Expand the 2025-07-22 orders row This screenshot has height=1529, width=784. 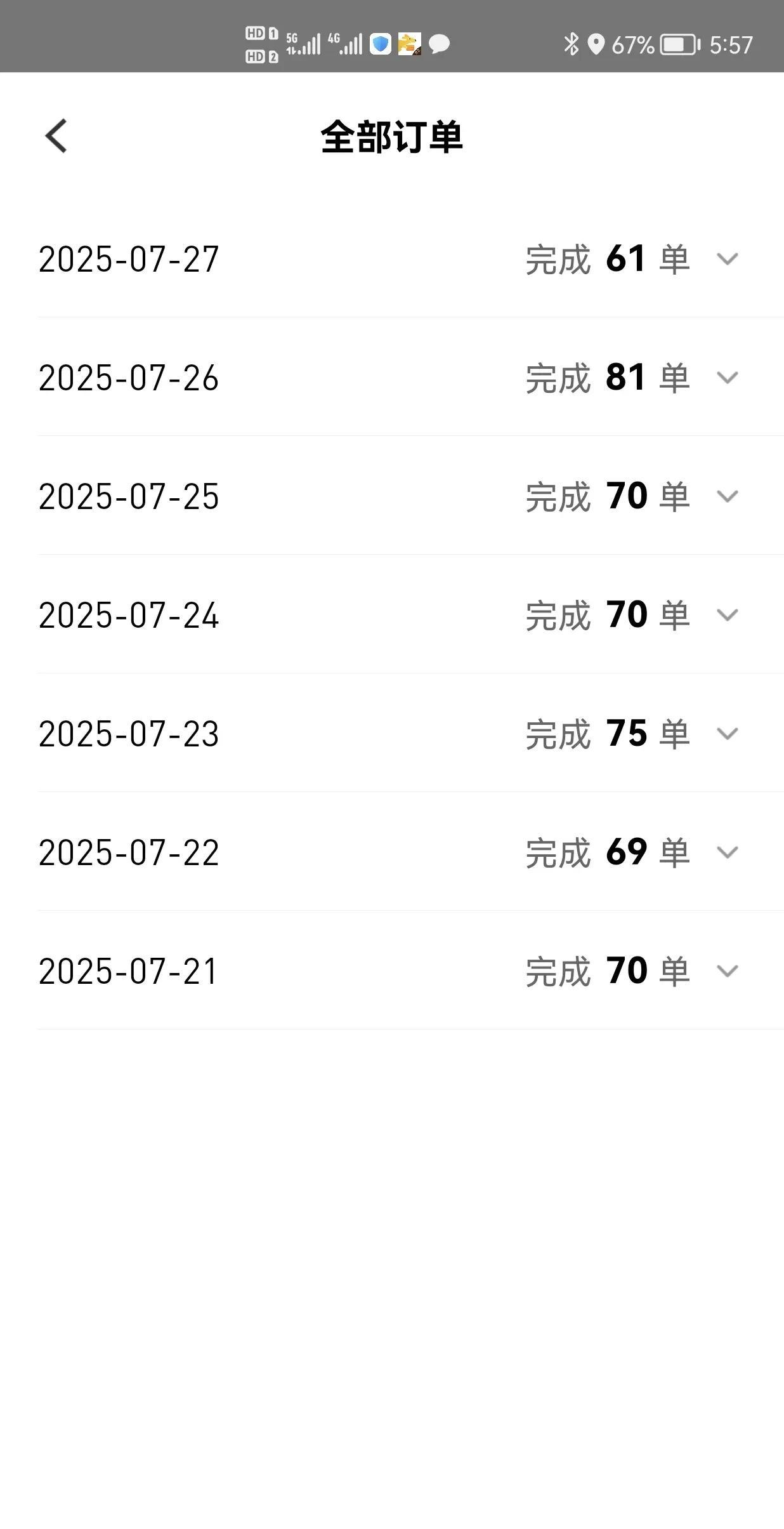727,852
